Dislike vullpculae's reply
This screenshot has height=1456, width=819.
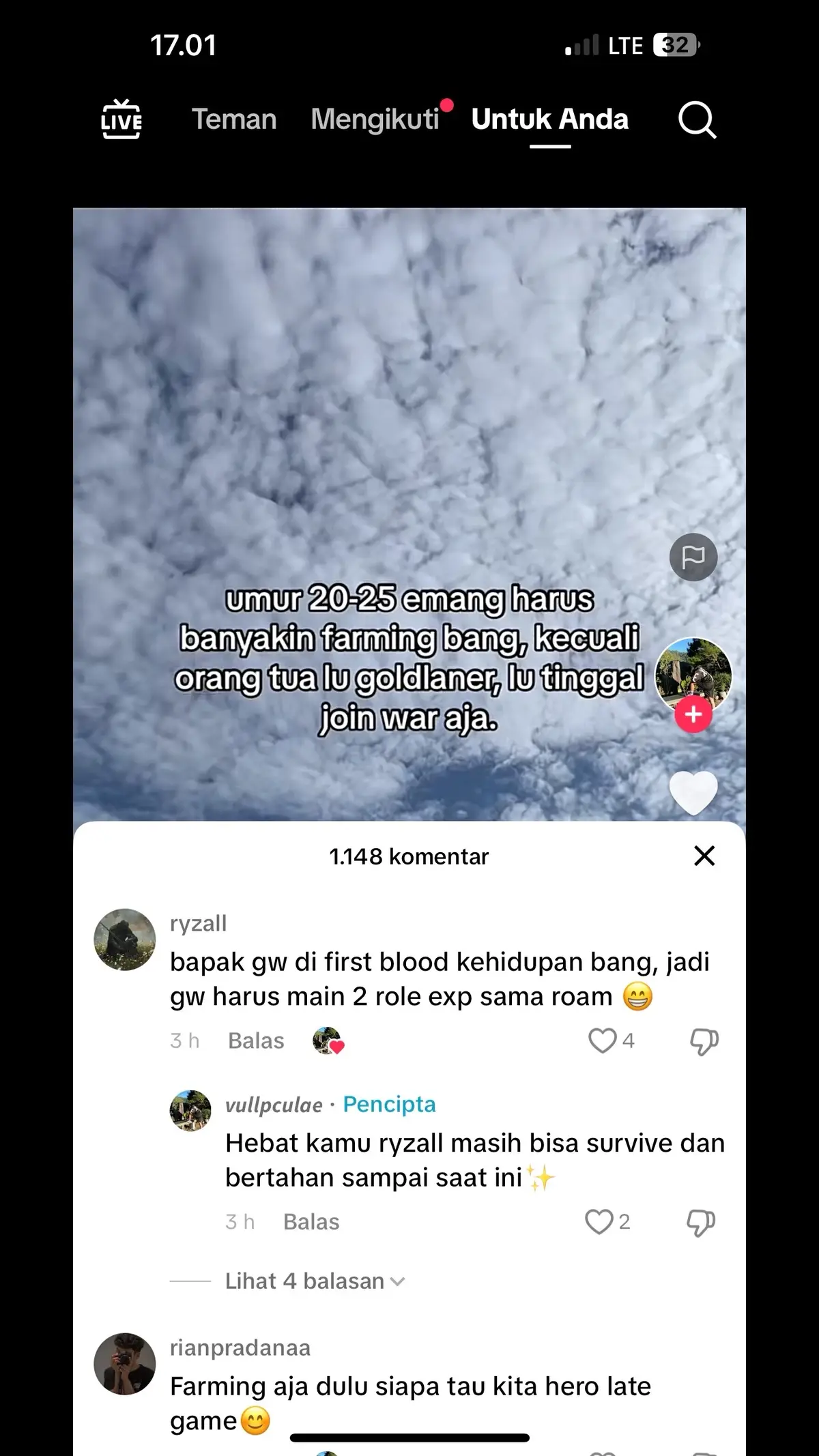click(x=701, y=1222)
